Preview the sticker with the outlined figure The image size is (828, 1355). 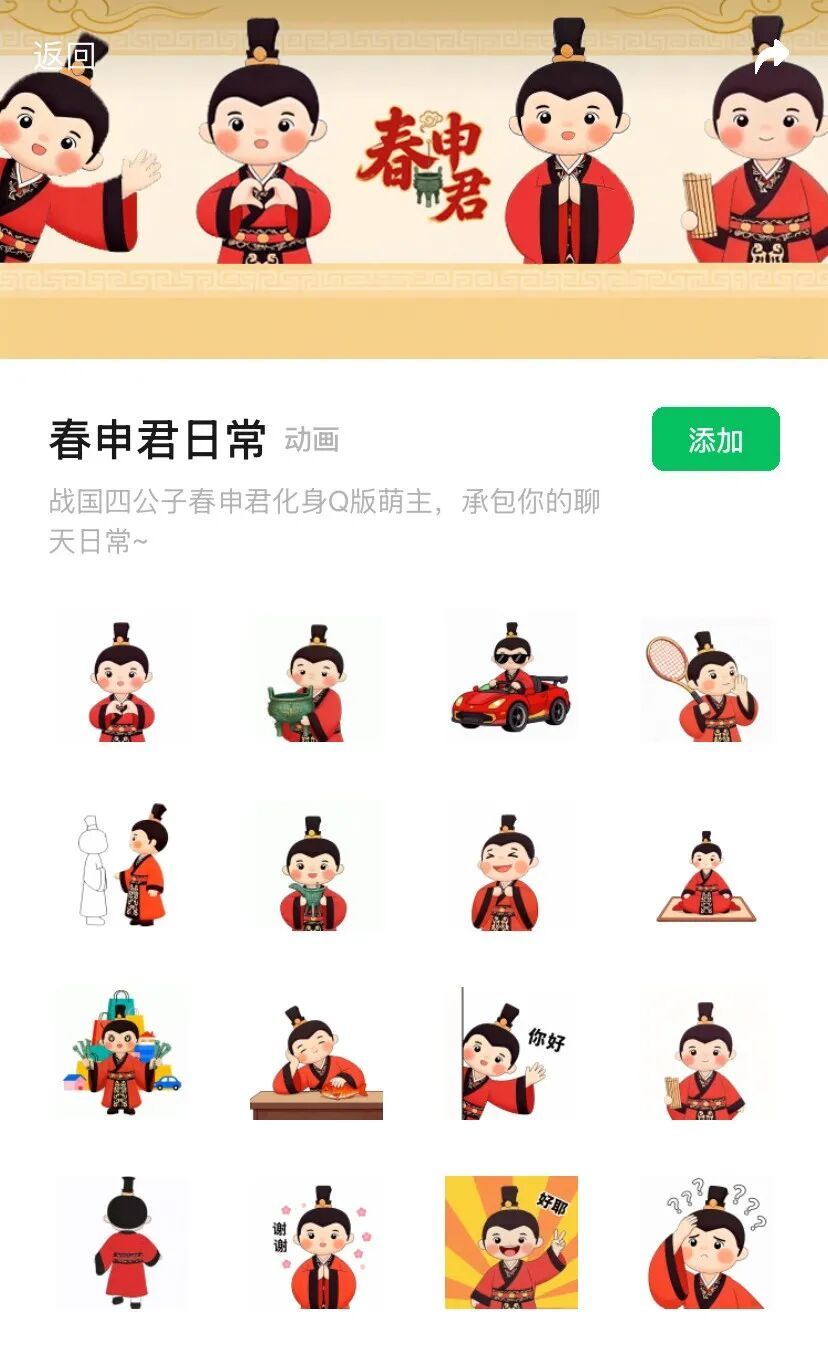[121, 868]
